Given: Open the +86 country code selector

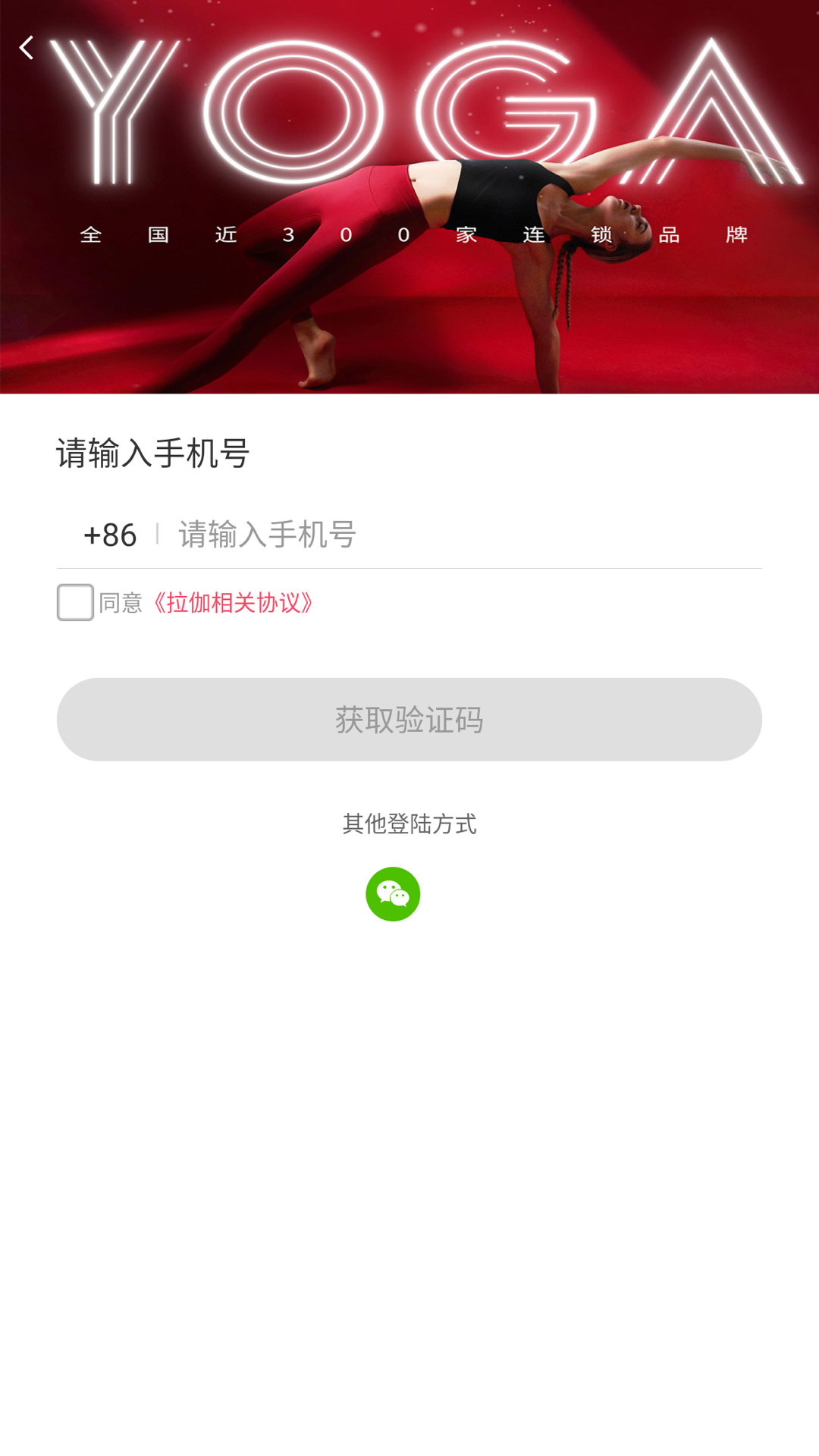Looking at the screenshot, I should pyautogui.click(x=110, y=535).
